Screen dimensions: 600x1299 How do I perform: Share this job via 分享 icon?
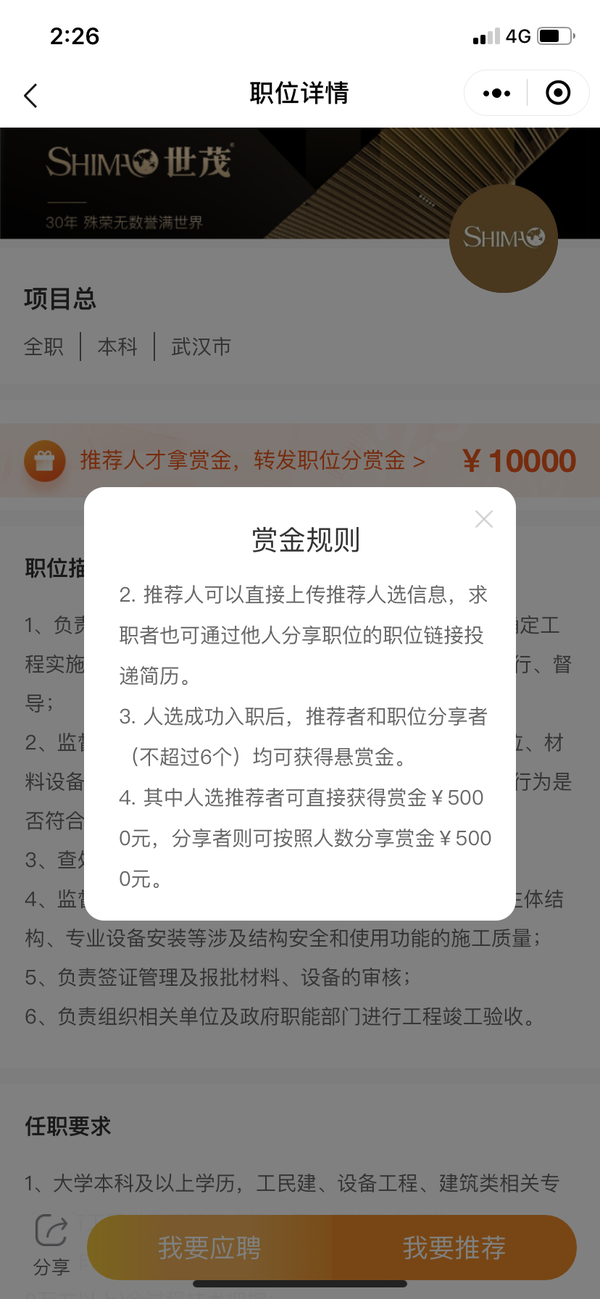click(x=51, y=1243)
